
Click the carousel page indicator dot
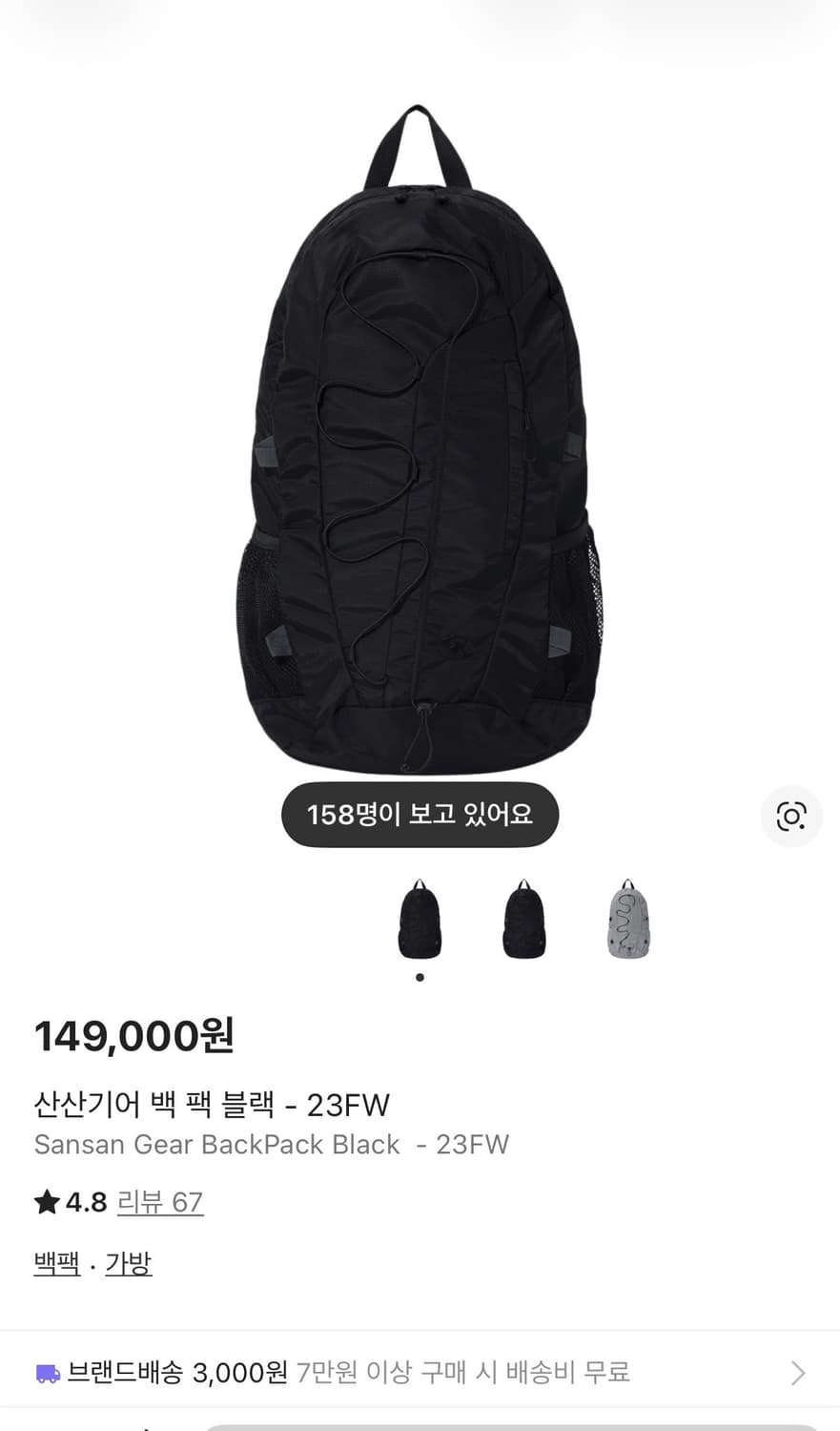[419, 977]
